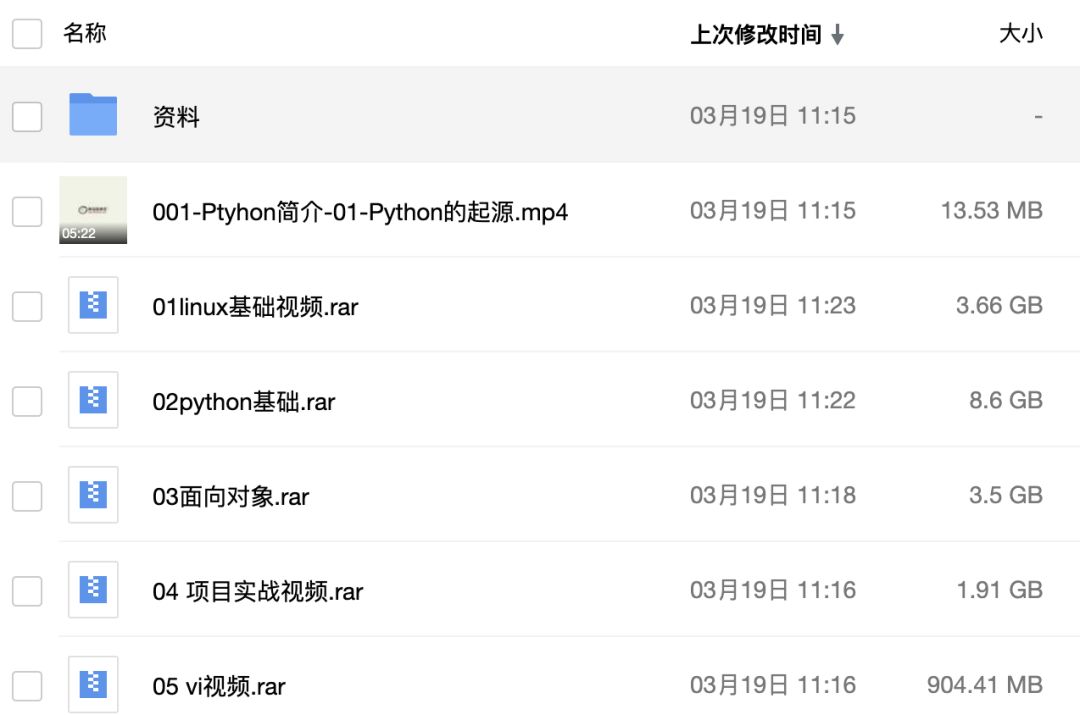Tick the checkbox for 02python基础.rar

pyautogui.click(x=27, y=401)
